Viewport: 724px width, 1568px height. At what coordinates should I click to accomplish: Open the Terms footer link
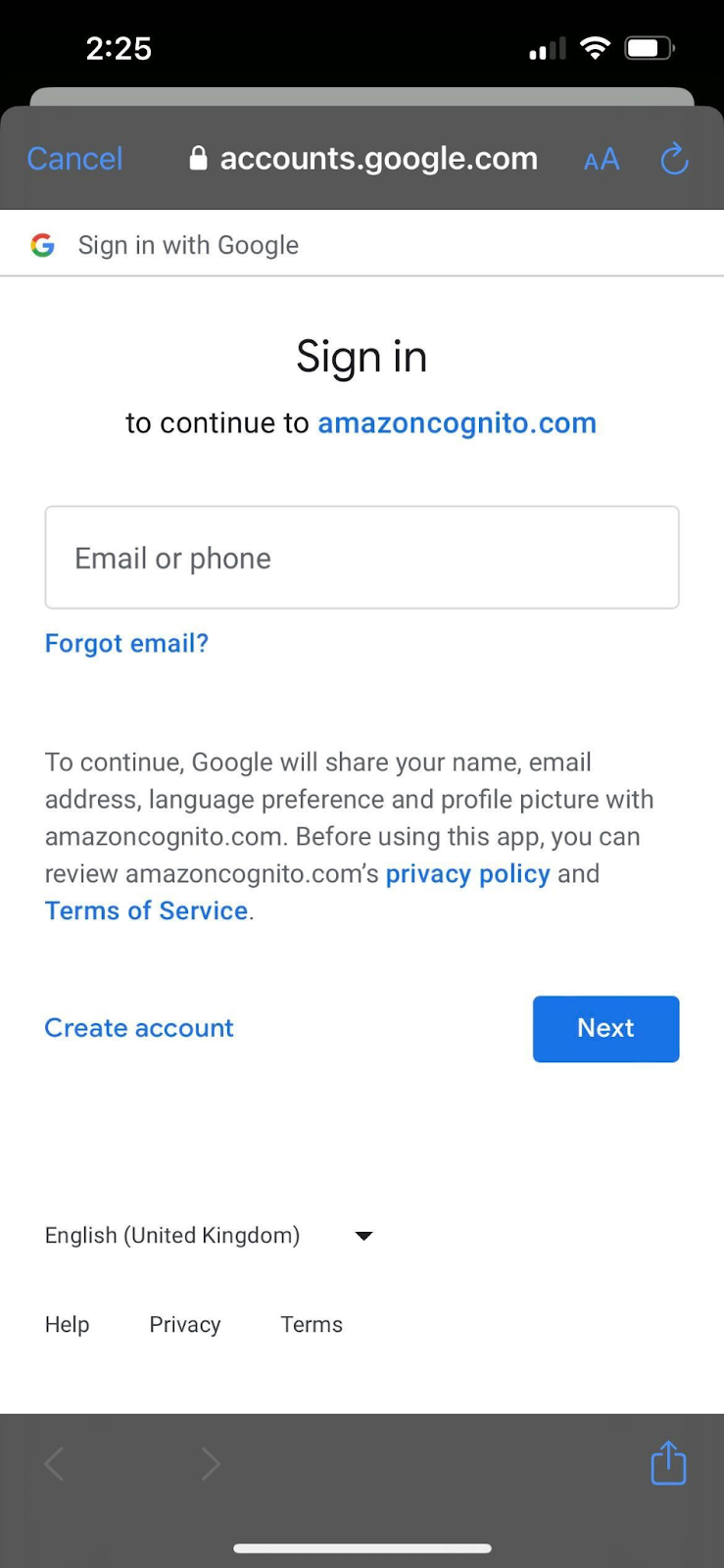[x=312, y=1324]
